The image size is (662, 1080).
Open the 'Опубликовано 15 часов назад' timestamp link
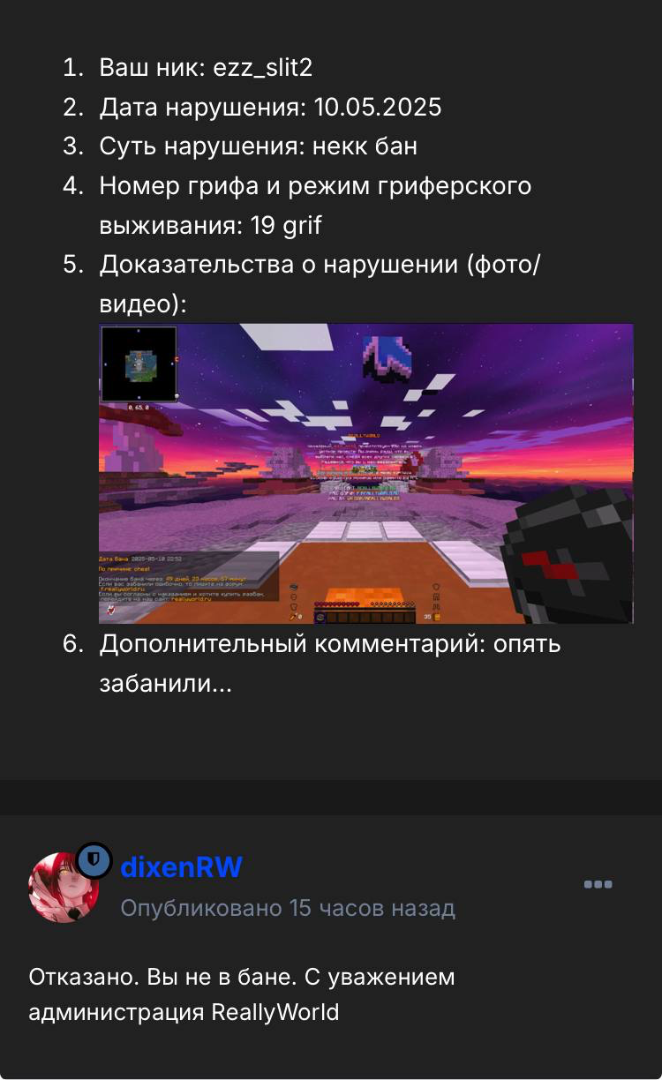click(288, 908)
